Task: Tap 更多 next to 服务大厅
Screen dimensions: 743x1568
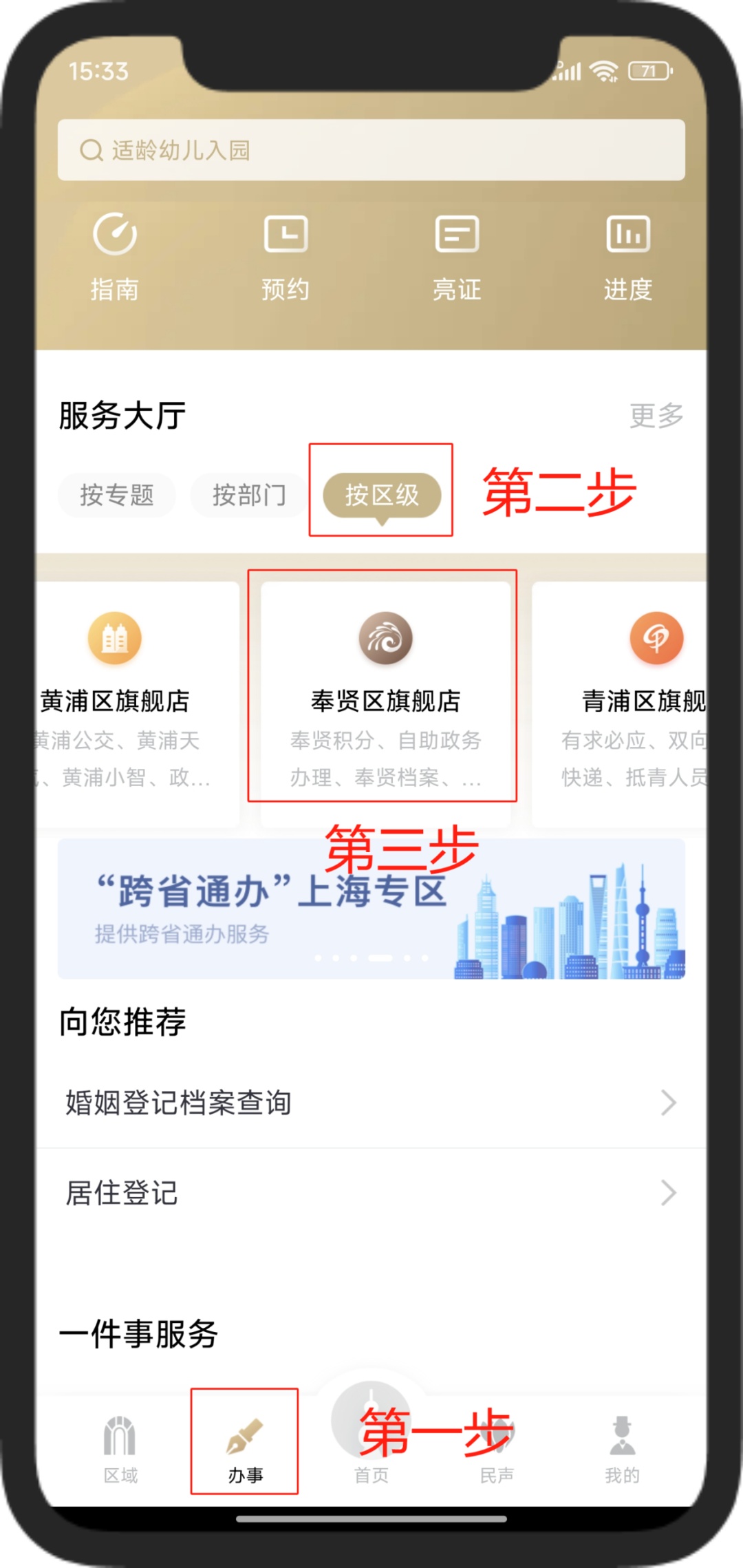Action: (x=656, y=416)
